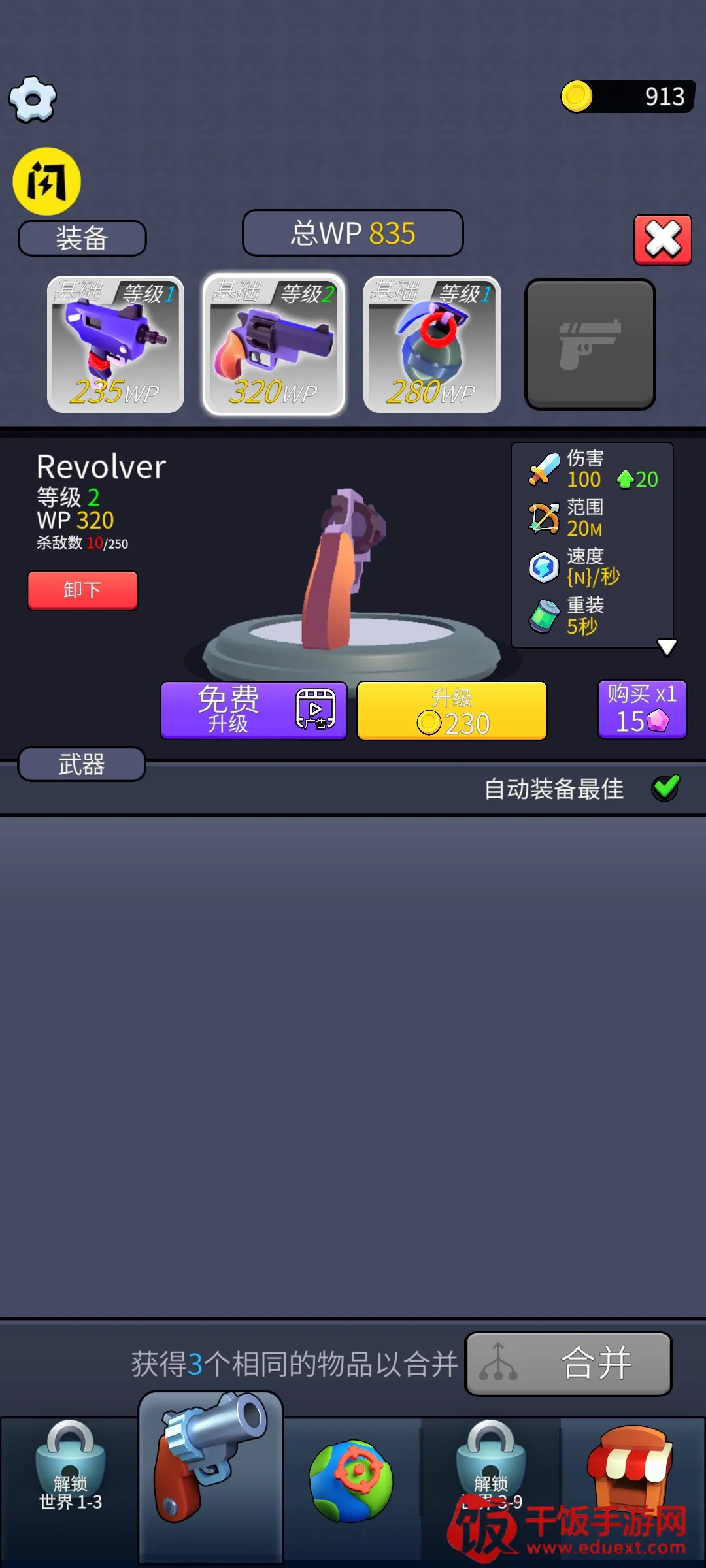
Task: Select the 280WP grenade slot
Action: click(x=432, y=344)
